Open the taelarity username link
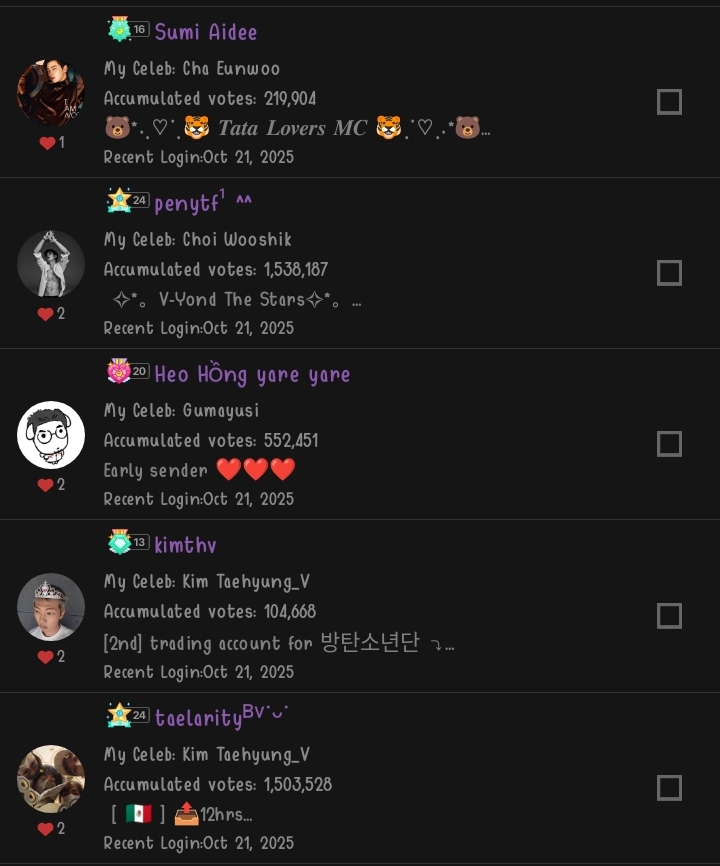This screenshot has width=720, height=866. tap(199, 717)
